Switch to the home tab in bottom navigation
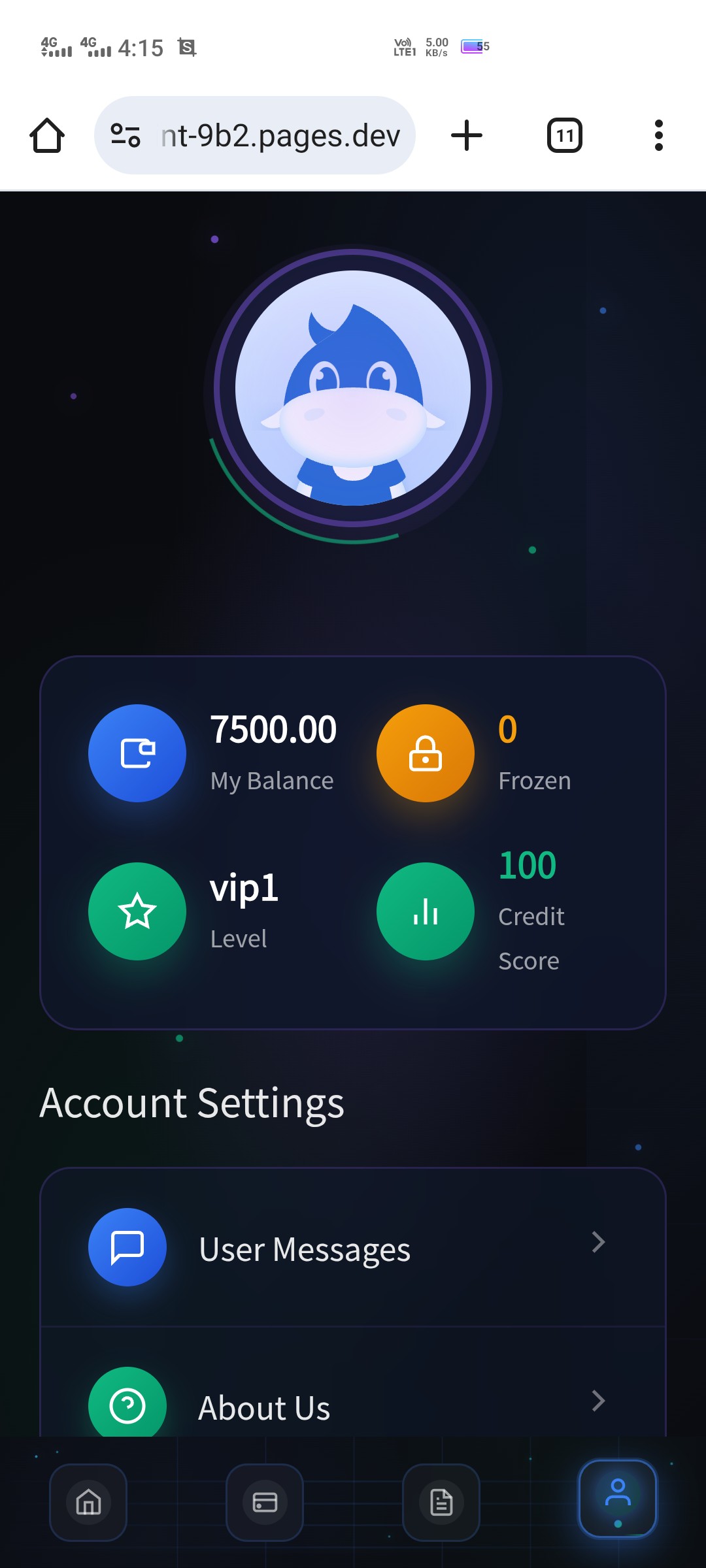 point(88,1502)
